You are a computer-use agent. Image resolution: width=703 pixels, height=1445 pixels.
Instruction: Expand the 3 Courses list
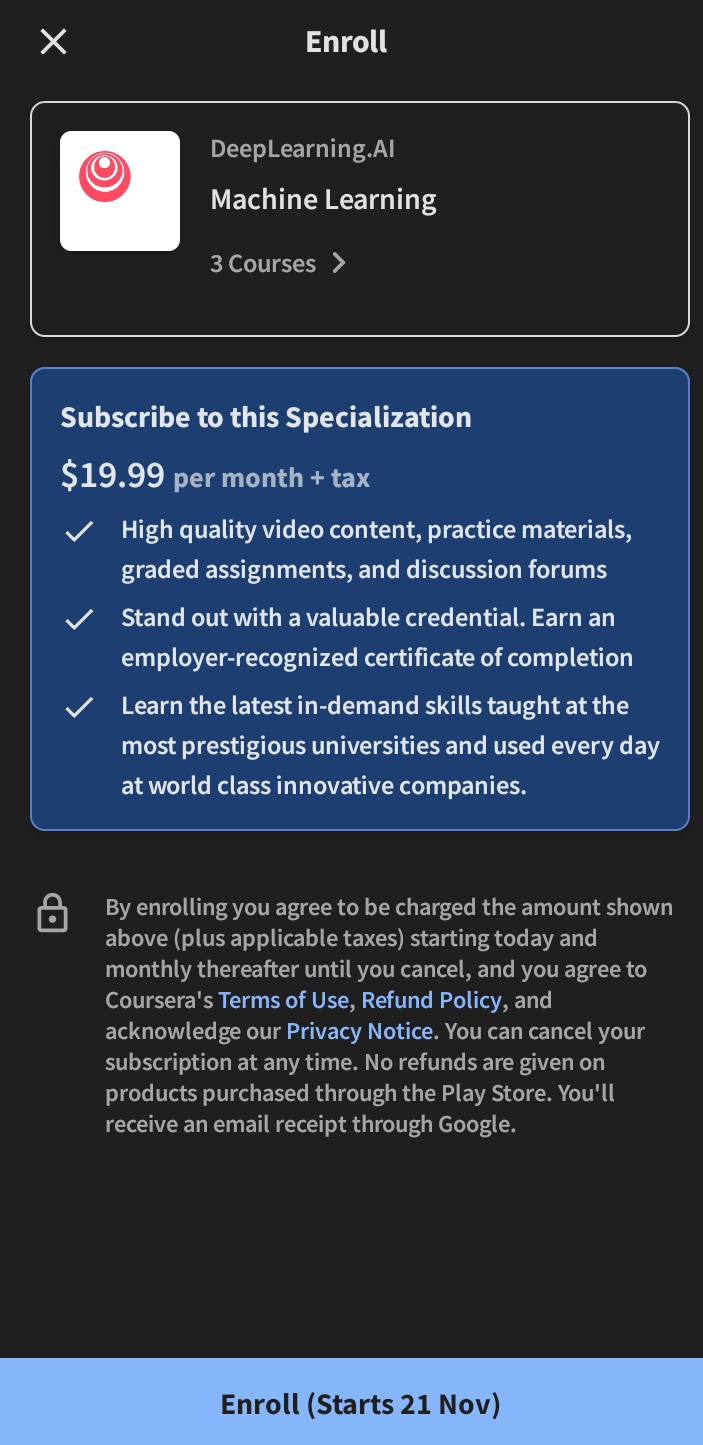pos(278,264)
